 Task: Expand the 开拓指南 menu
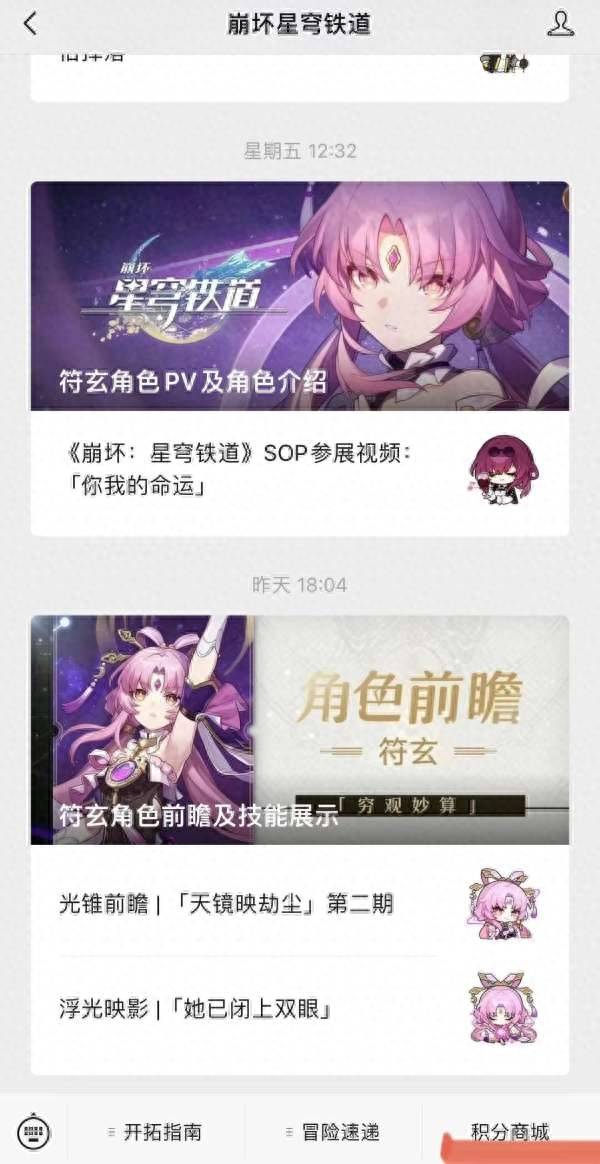tap(156, 1133)
